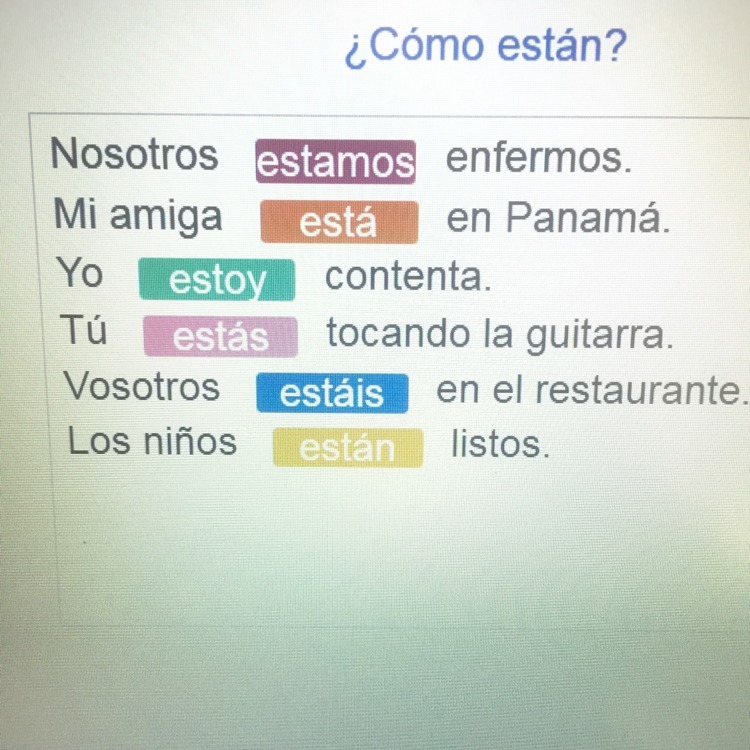Pick the pink "estás" word chip
The width and height of the screenshot is (750, 750).
(221, 337)
